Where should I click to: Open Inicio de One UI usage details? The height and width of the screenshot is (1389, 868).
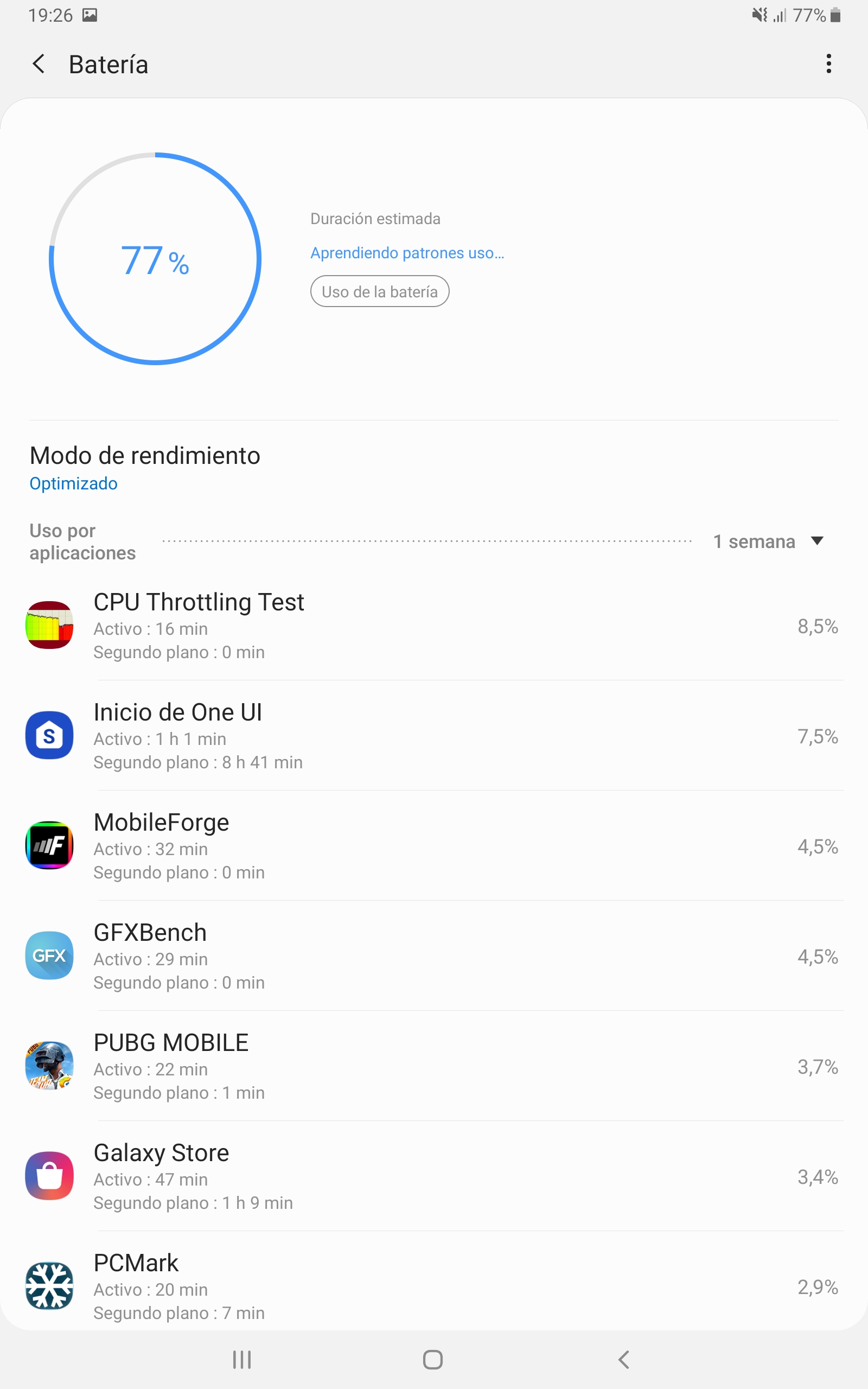(433, 735)
